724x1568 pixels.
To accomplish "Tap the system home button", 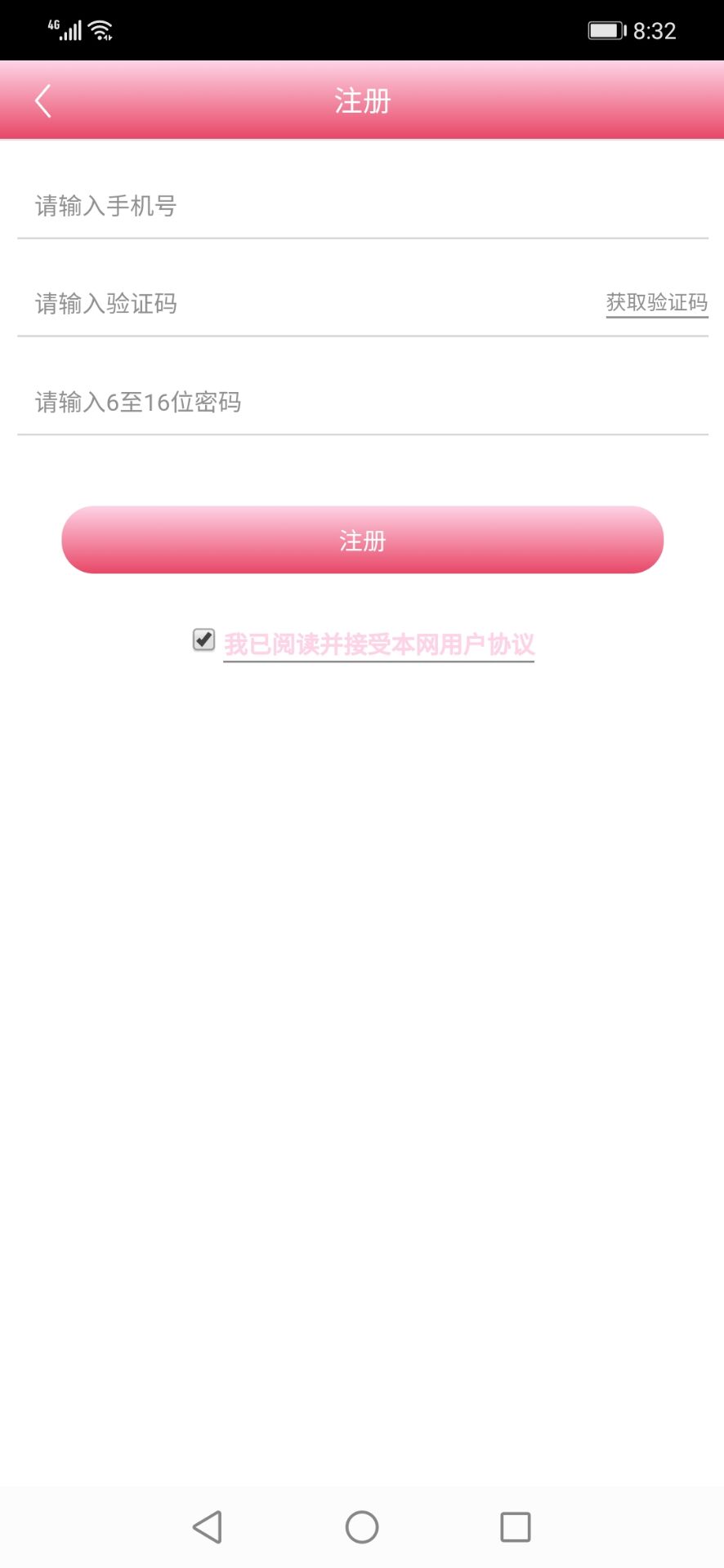I will (x=362, y=1526).
